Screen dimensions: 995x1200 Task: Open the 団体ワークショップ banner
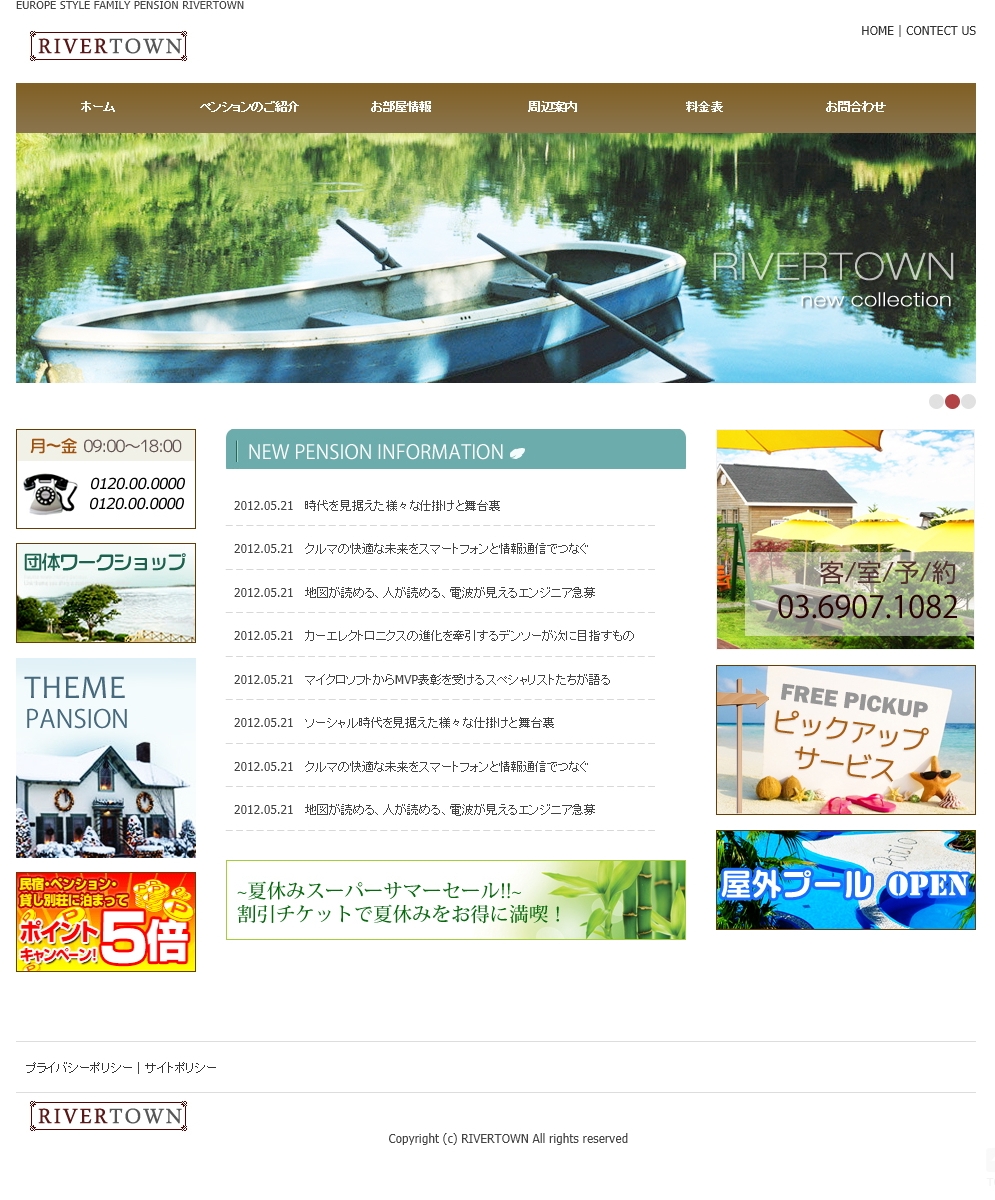click(106, 593)
